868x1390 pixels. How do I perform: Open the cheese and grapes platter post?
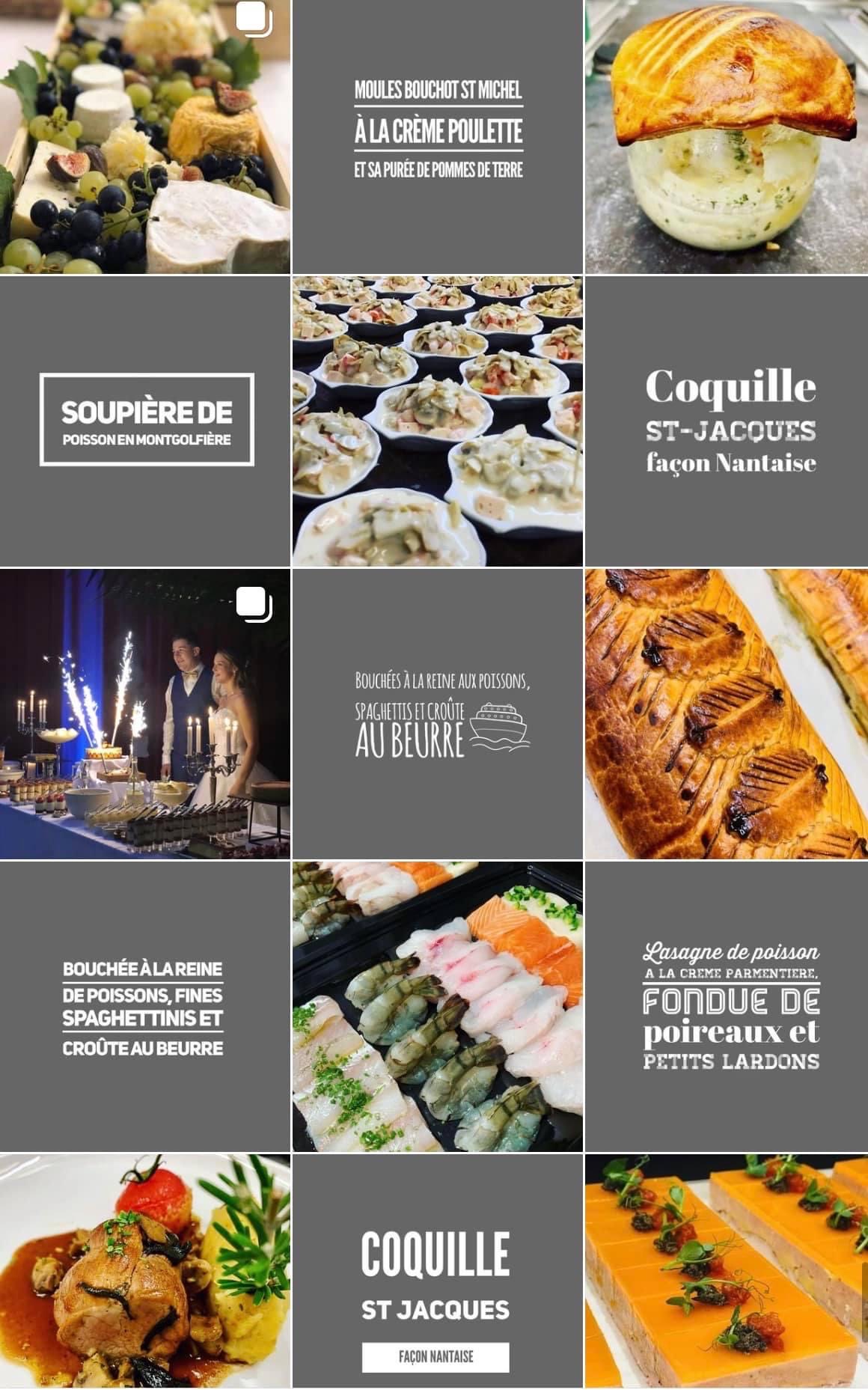pos(144,136)
